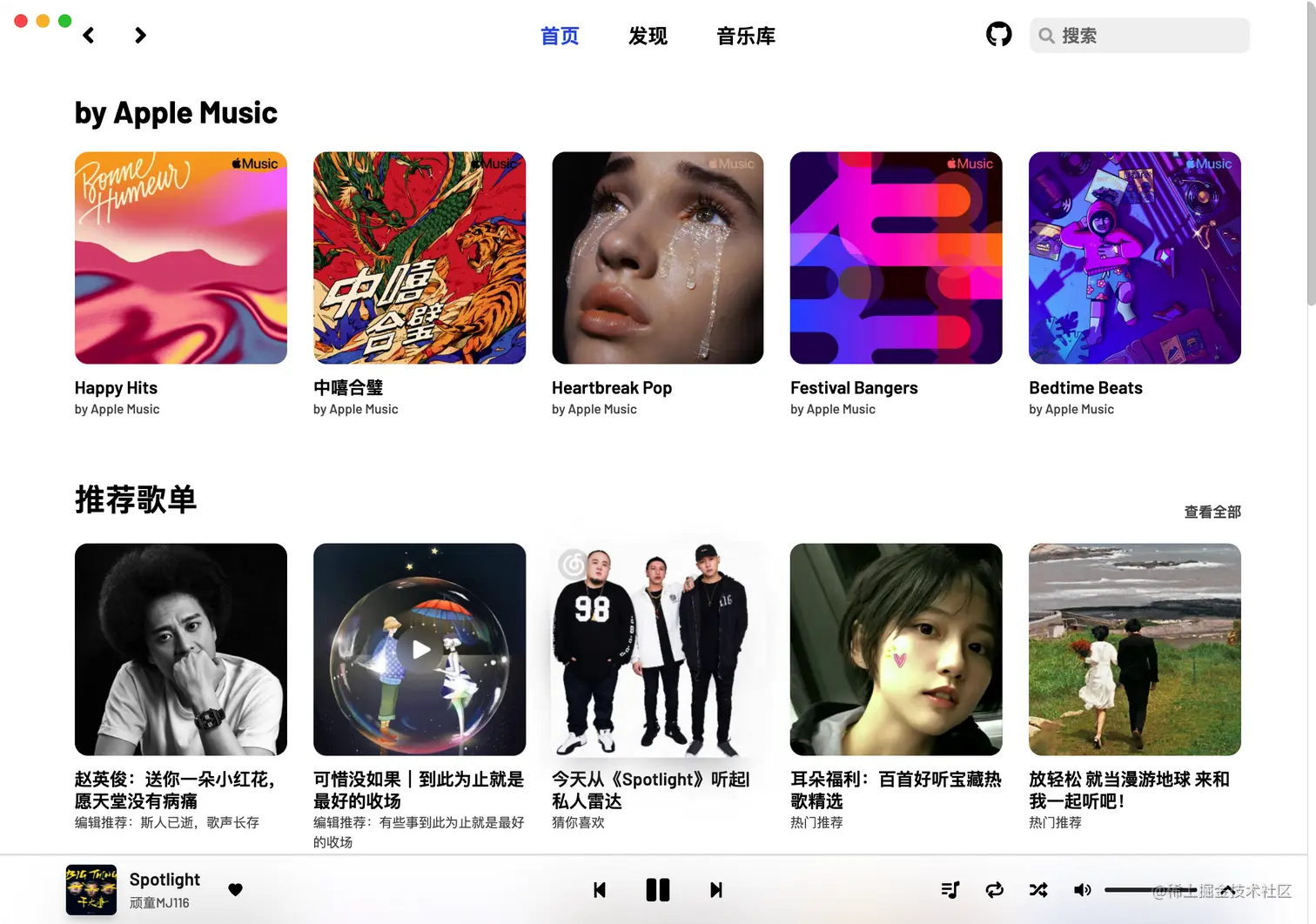Open the Bedtime Beats playlist
This screenshot has height=924, width=1316.
[1134, 258]
